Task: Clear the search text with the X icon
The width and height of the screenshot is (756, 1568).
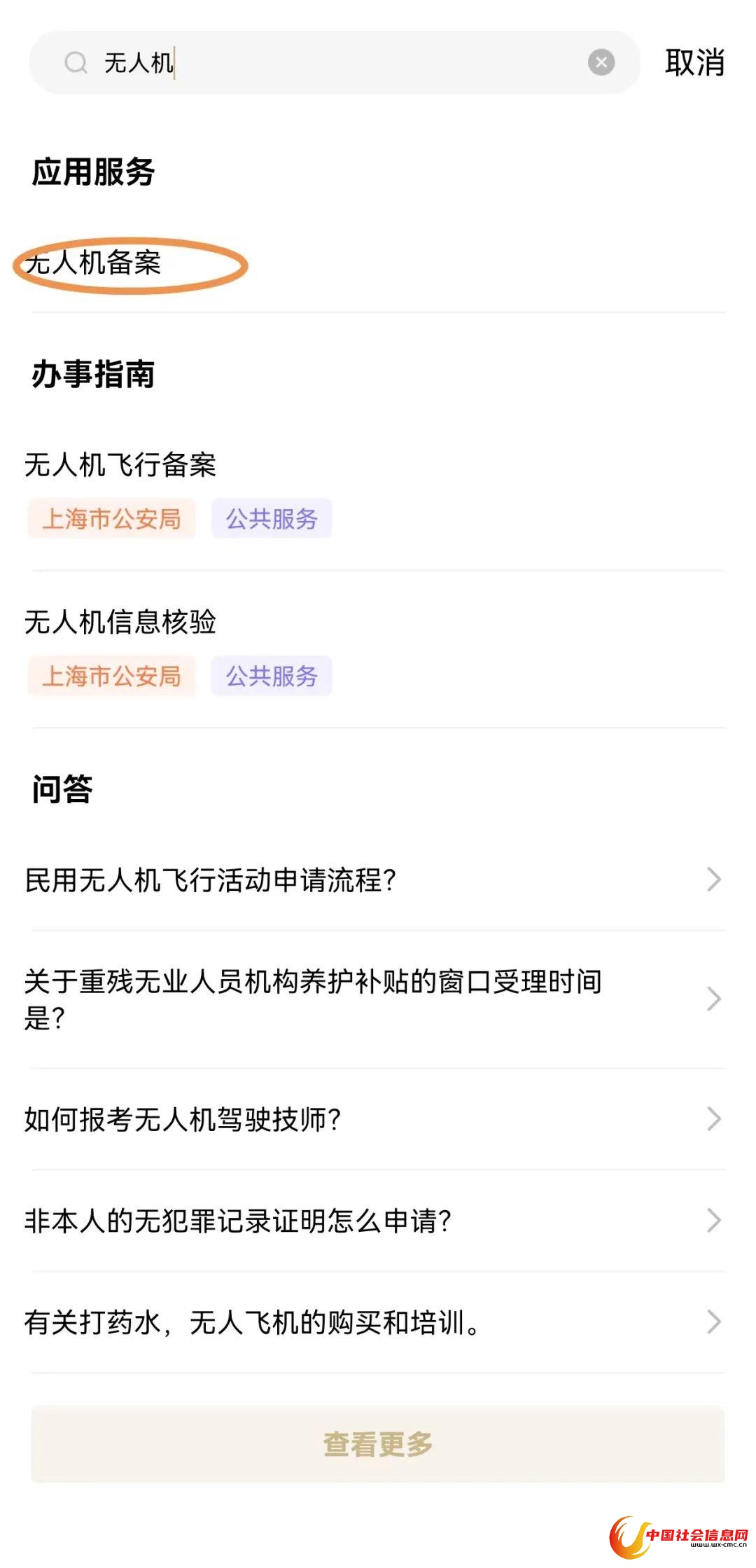Action: (601, 63)
